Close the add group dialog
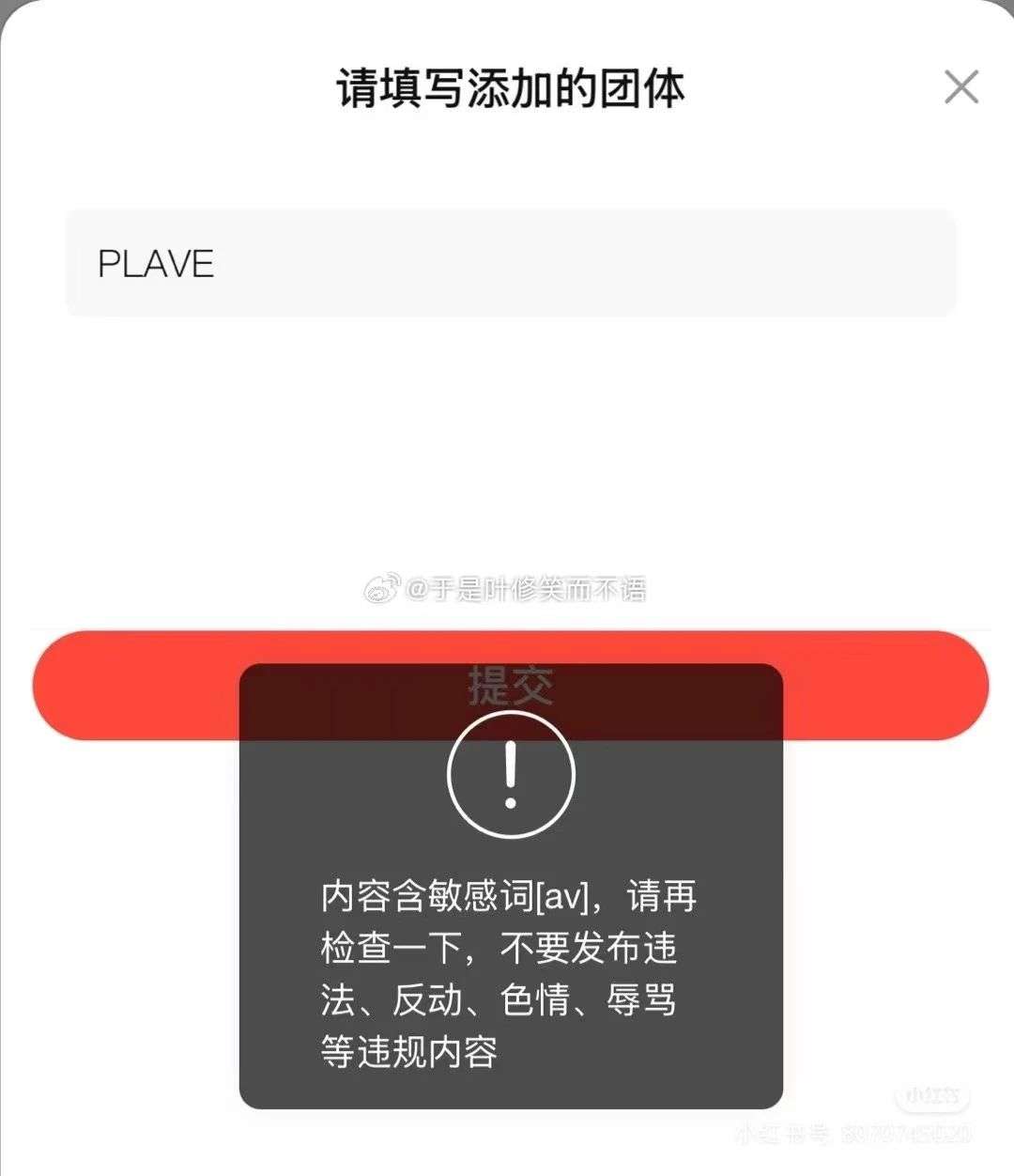This screenshot has width=1014, height=1176. [x=960, y=87]
